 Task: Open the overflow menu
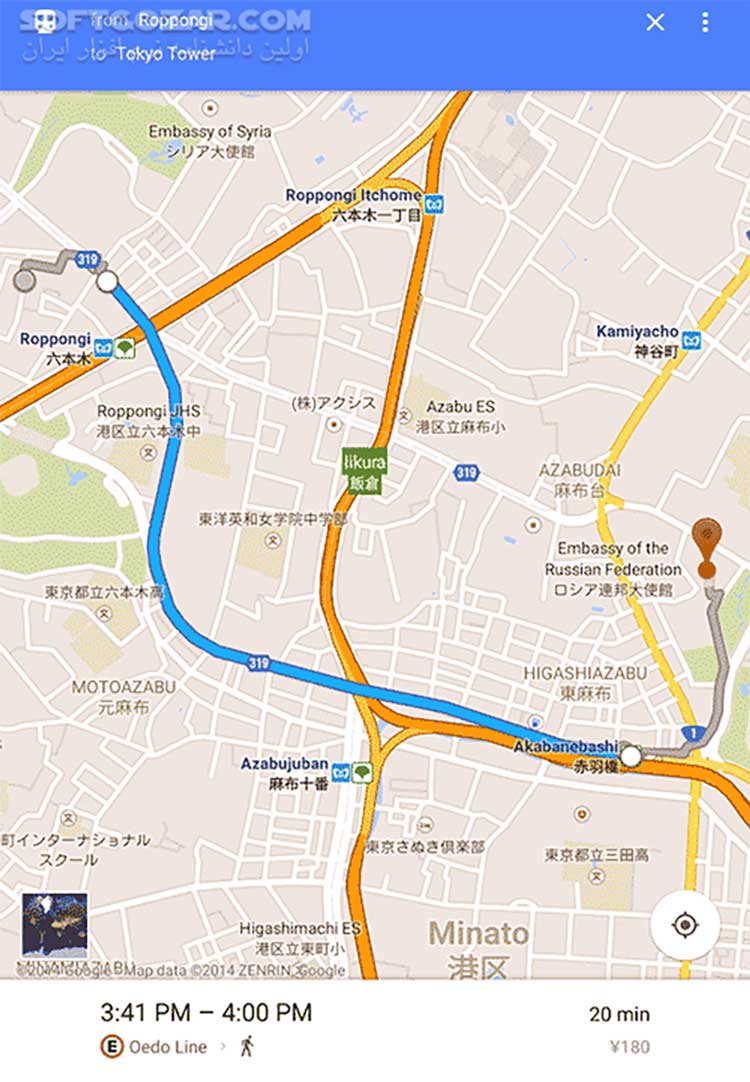[705, 23]
